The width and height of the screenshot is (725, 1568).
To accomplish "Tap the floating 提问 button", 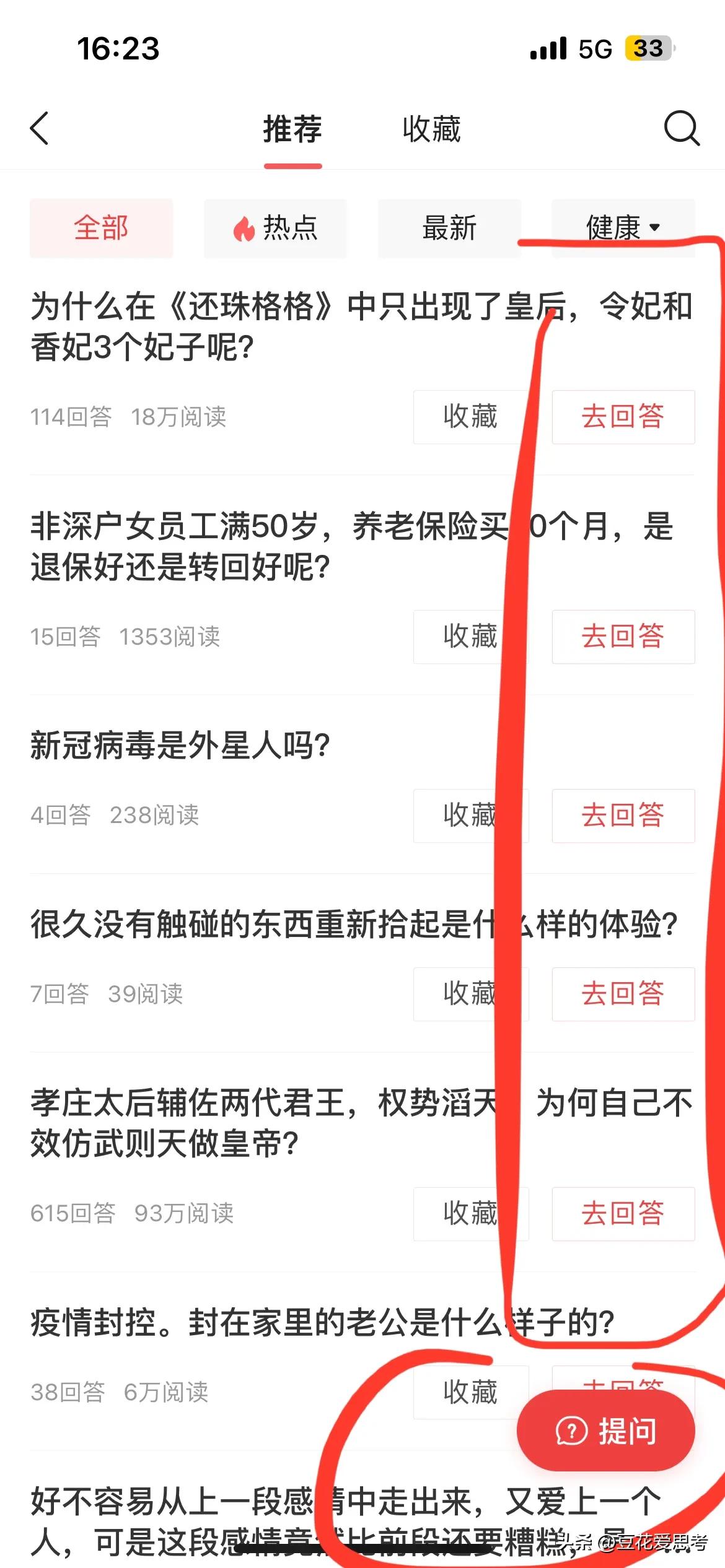I will pos(606,1432).
